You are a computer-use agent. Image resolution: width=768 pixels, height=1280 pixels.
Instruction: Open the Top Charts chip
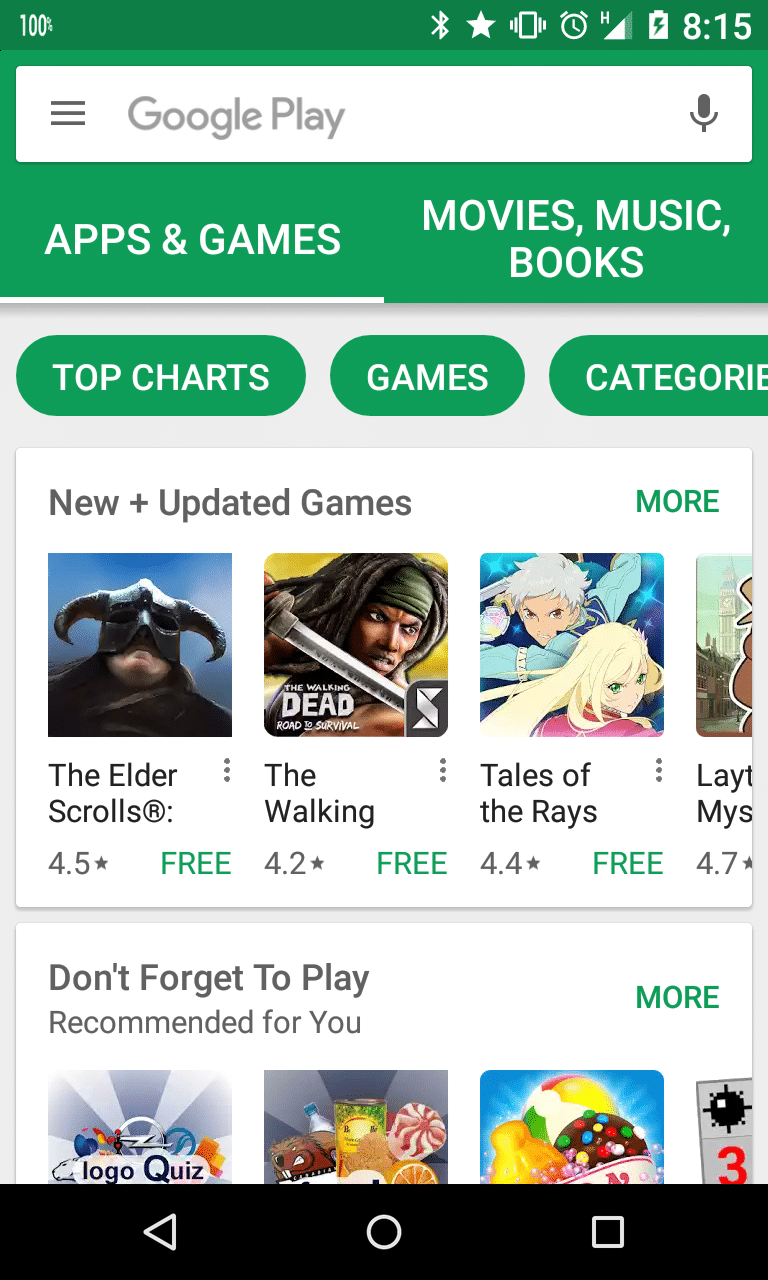click(161, 376)
